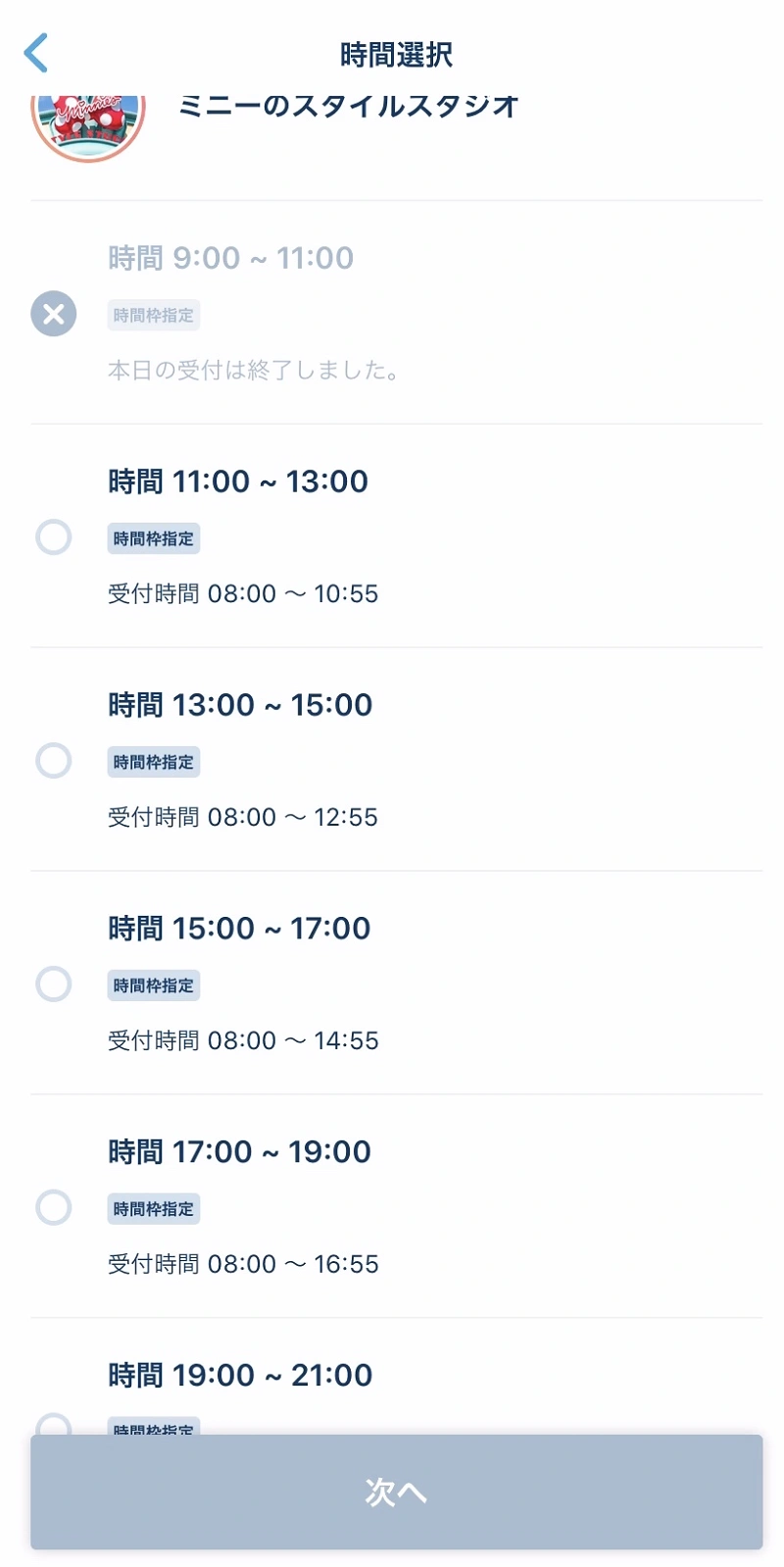Tap the 時間選択 title in the header

(x=395, y=54)
